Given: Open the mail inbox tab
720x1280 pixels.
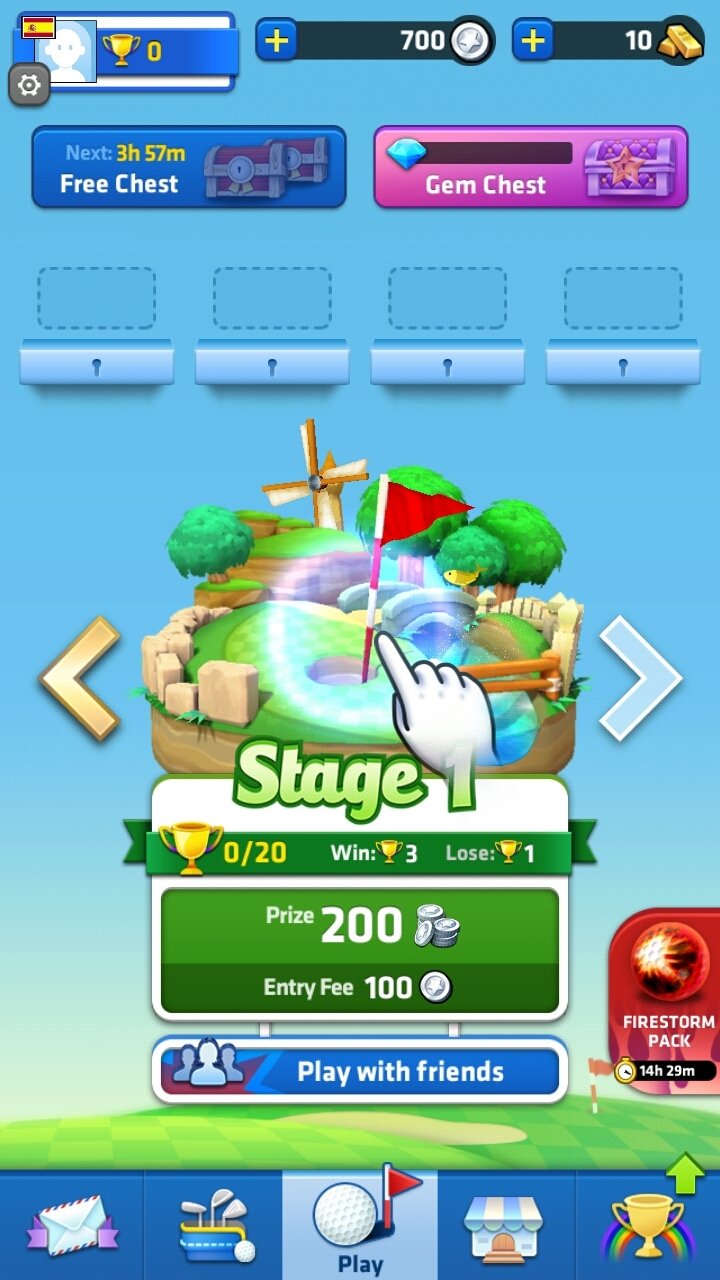Looking at the screenshot, I should 72,1225.
